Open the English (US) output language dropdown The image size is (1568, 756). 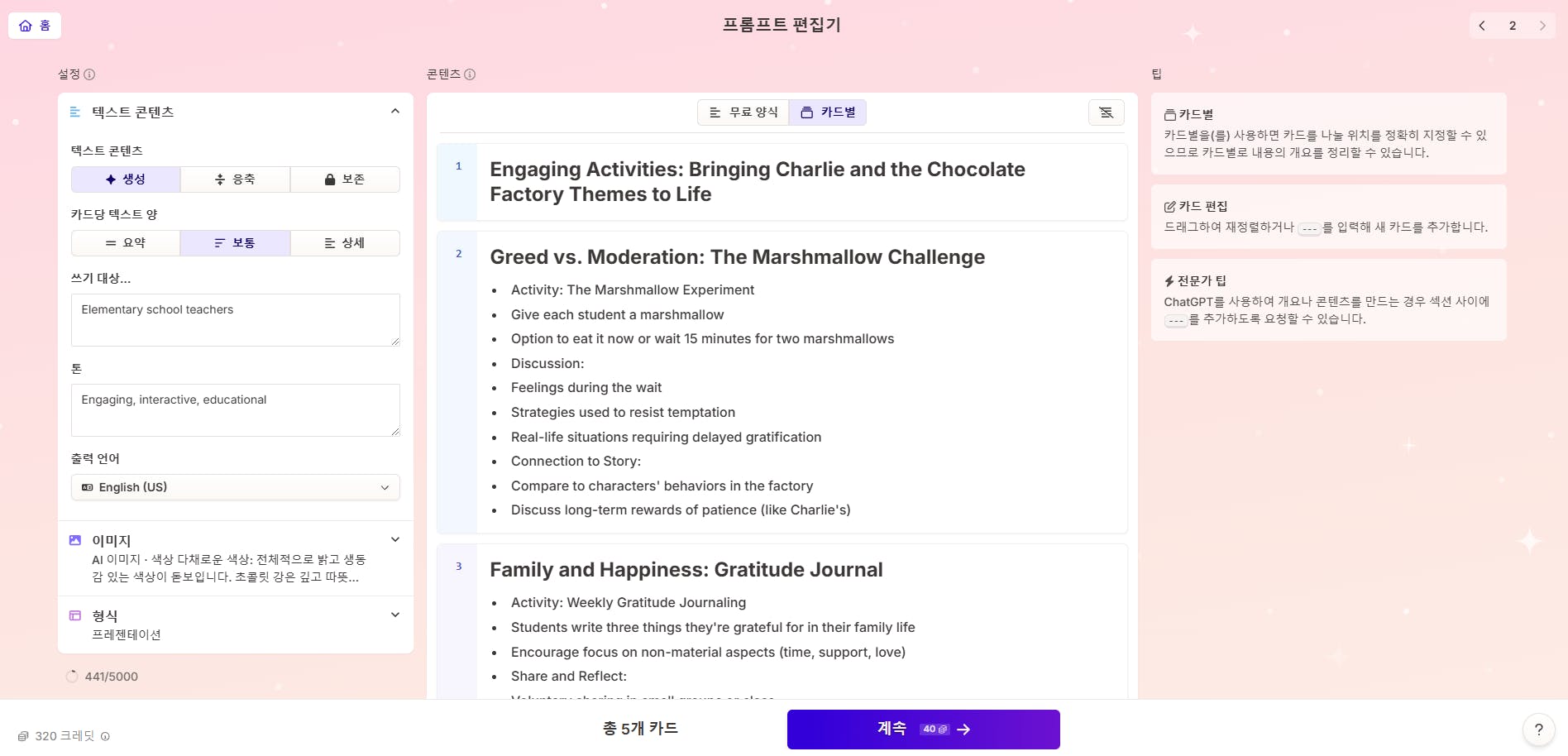(235, 487)
